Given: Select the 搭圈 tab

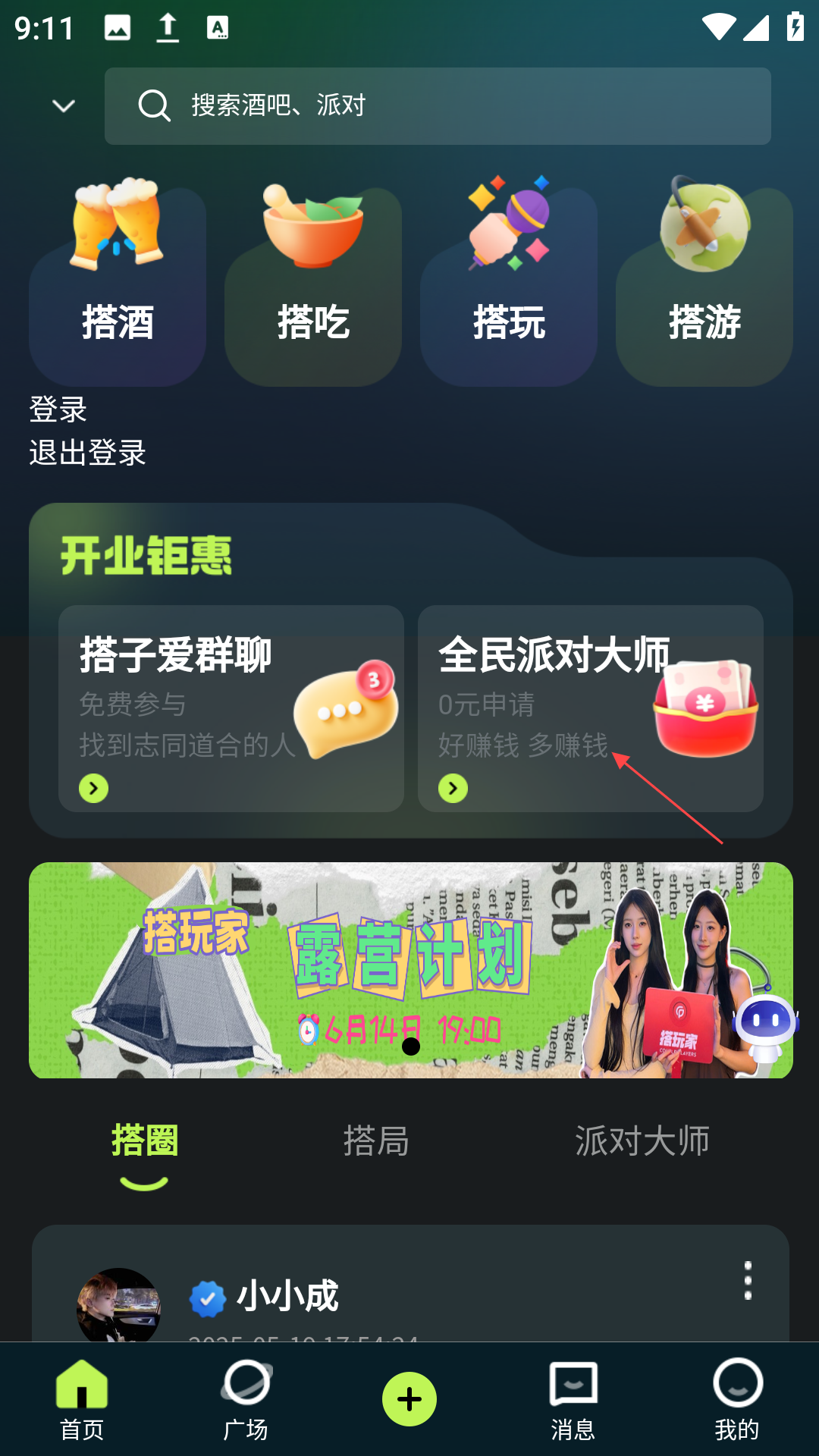Looking at the screenshot, I should 144,1141.
